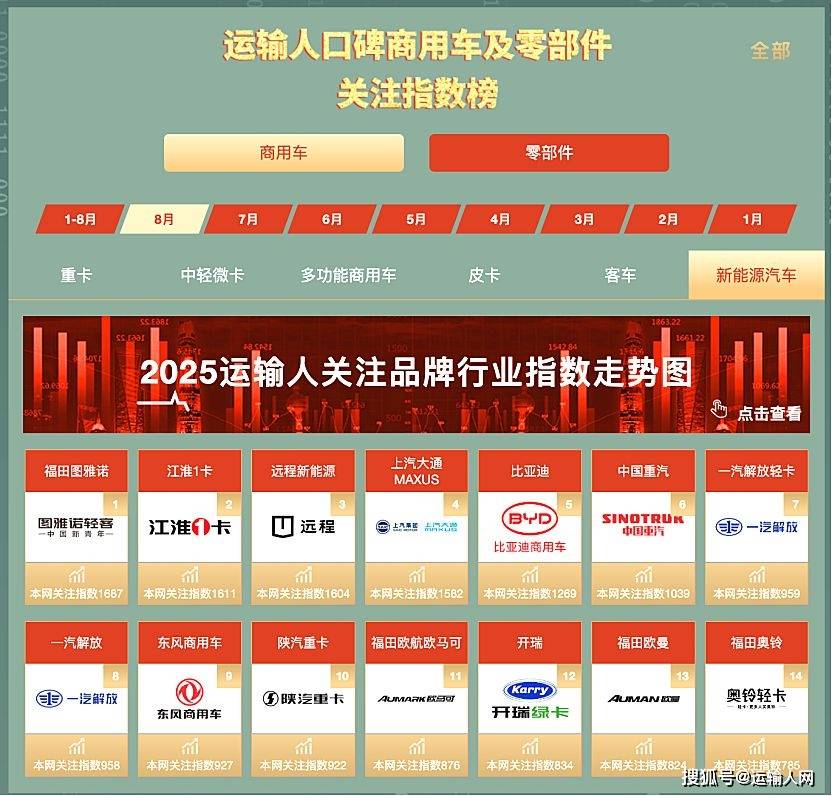Switch to the 重卡 tab
832x796 pixels.
[76, 275]
